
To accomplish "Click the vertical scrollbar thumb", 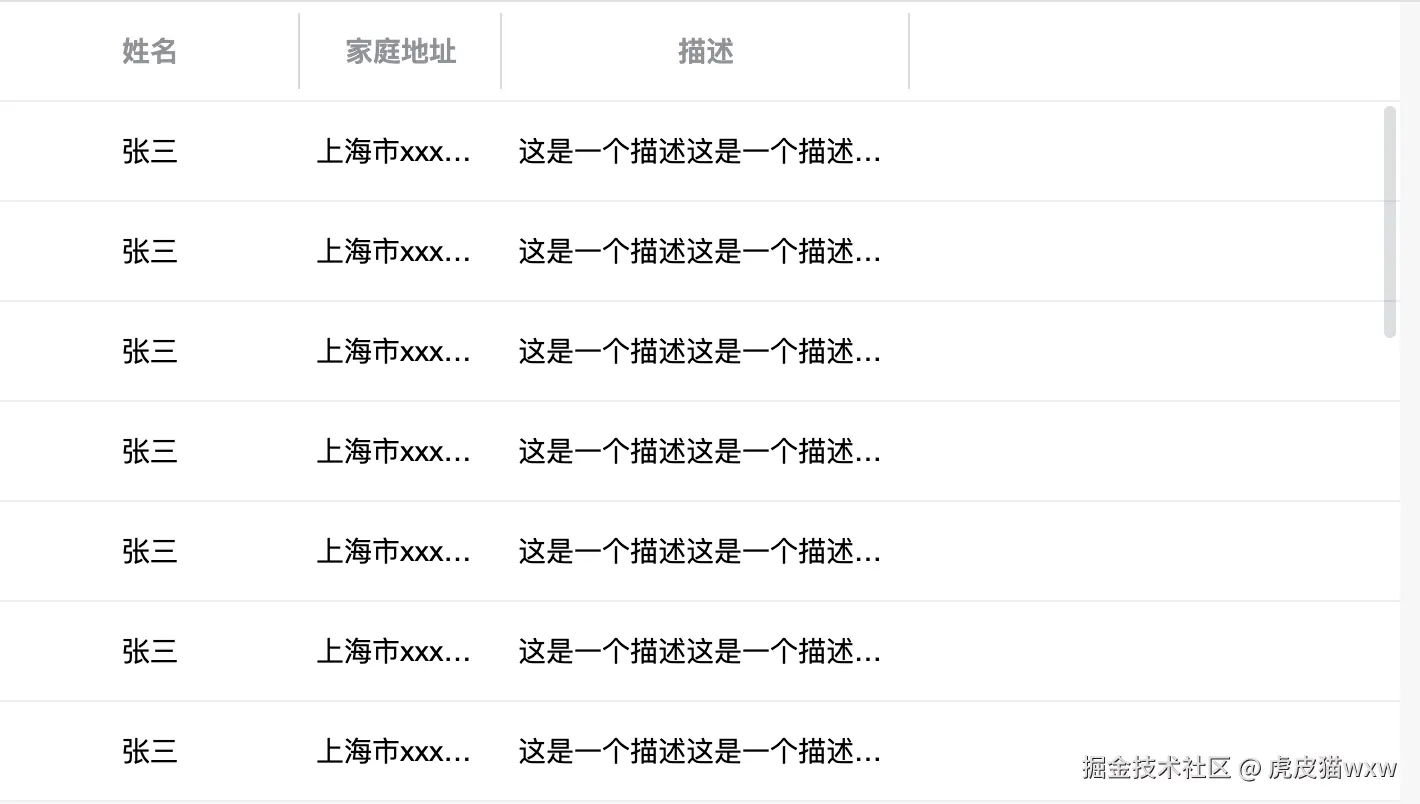I will tap(1390, 222).
